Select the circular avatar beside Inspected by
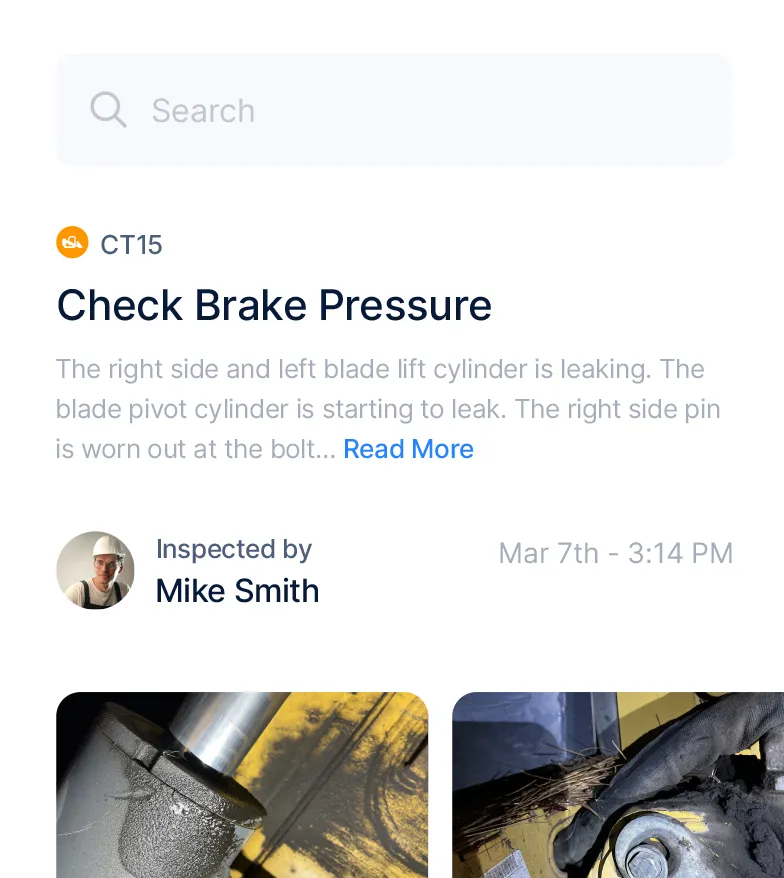 click(x=95, y=570)
